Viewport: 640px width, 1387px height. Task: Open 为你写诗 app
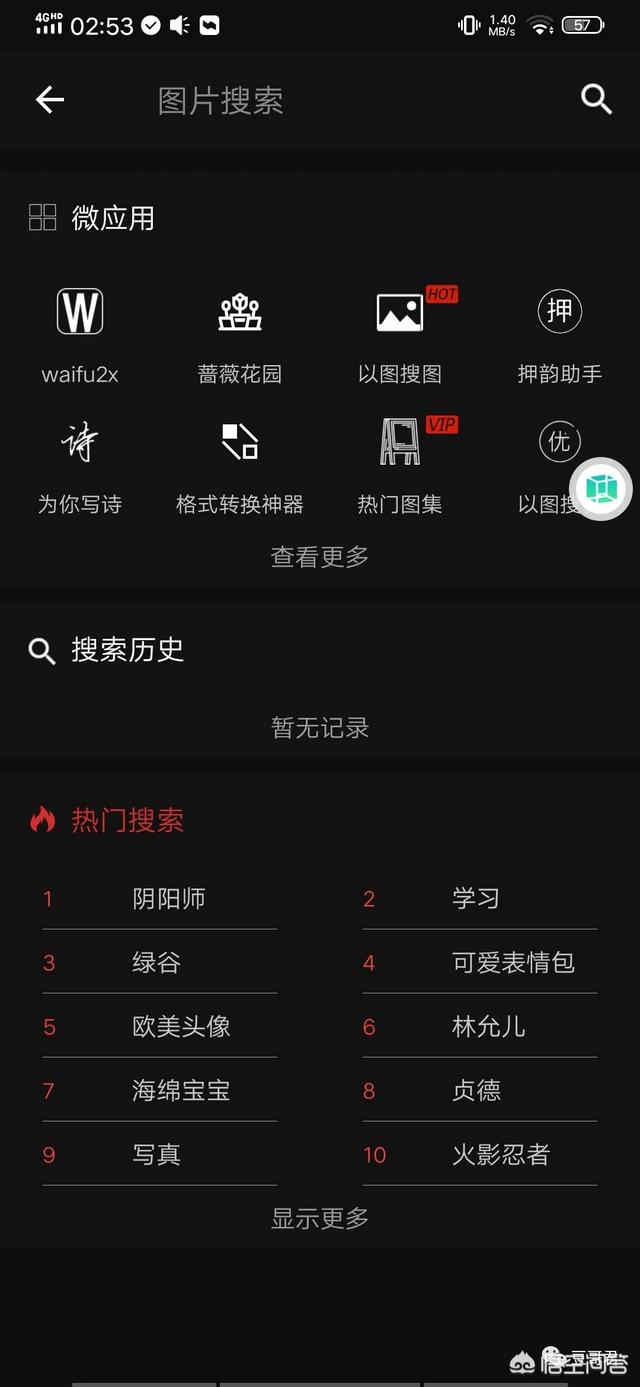(x=80, y=467)
